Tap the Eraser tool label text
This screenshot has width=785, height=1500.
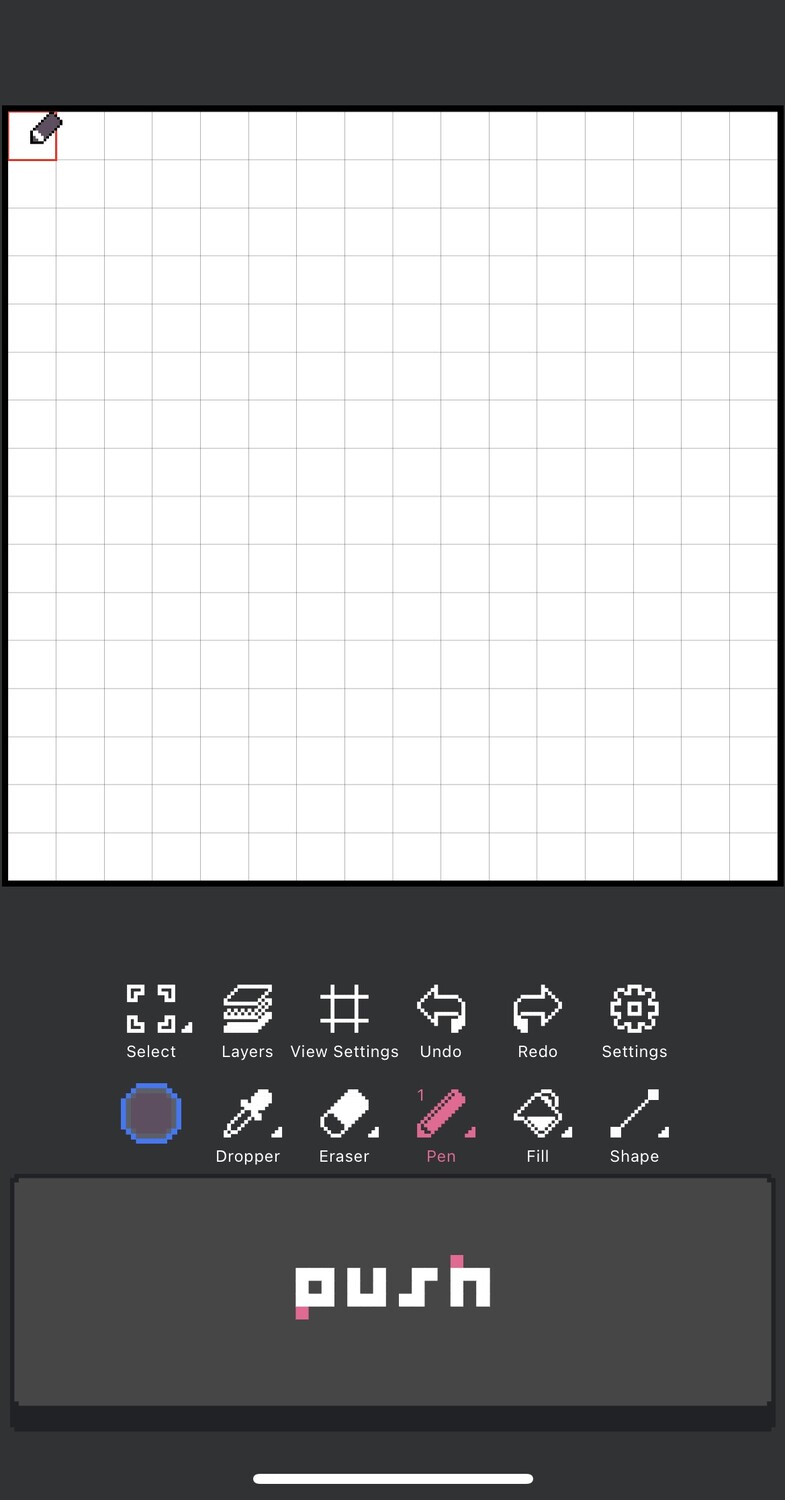344,1156
